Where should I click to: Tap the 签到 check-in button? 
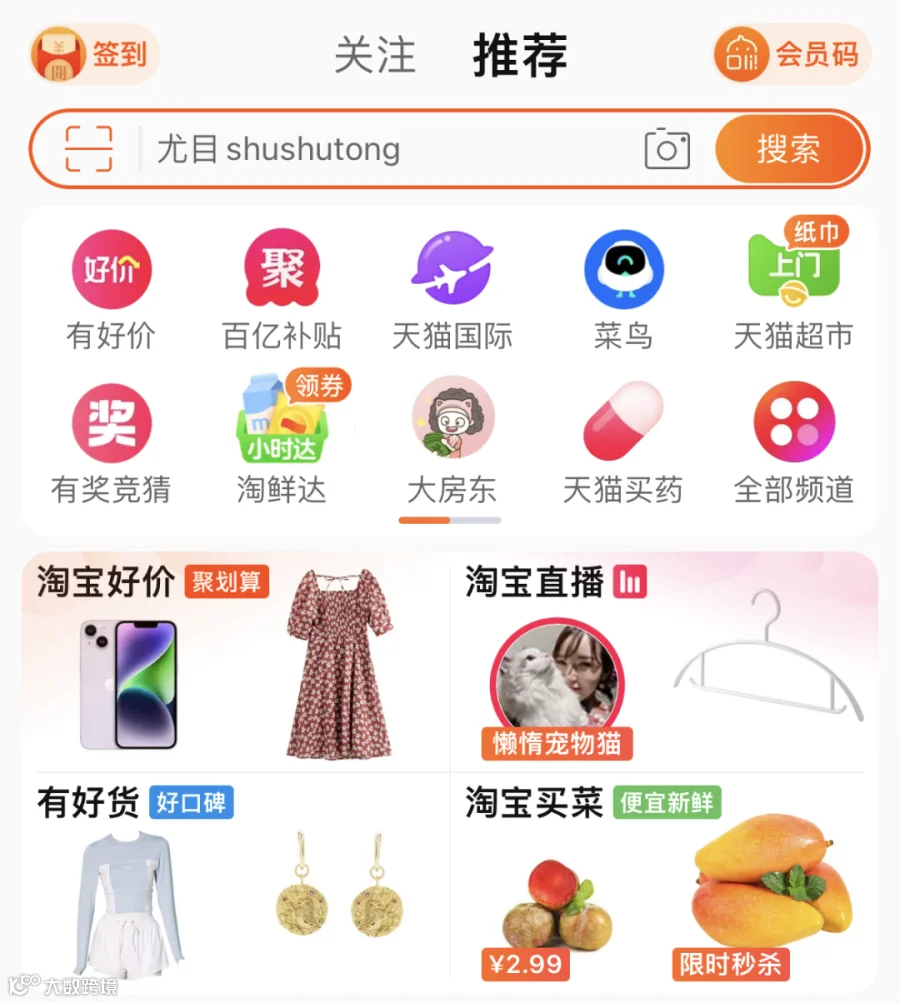[x=94, y=54]
